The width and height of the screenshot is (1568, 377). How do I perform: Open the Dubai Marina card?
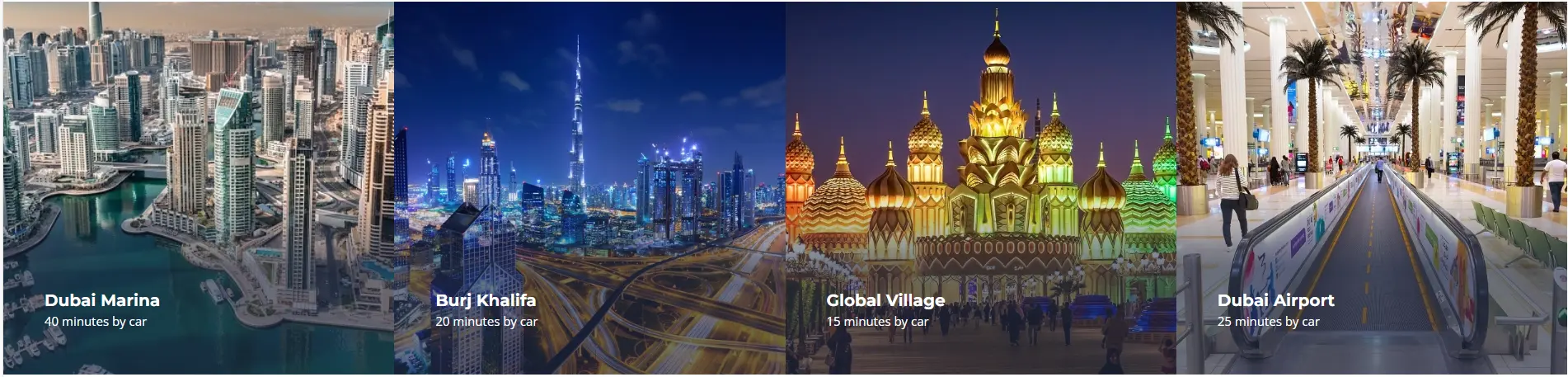tap(198, 188)
